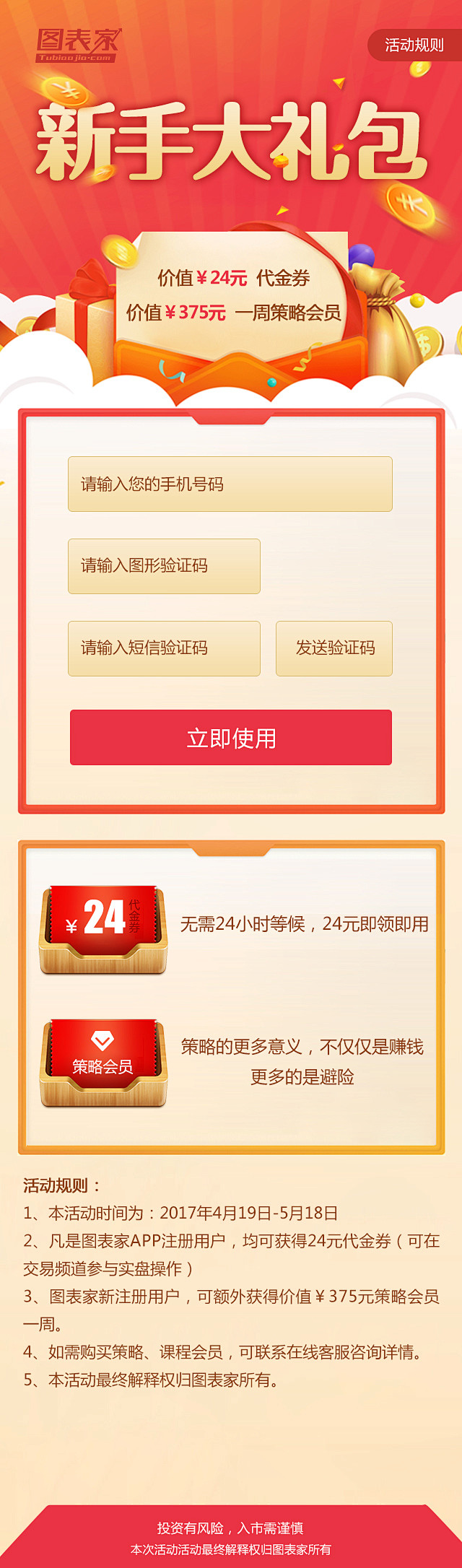Tap the 请输入您的手机号码 phone number field
462x1568 pixels.
[x=230, y=484]
